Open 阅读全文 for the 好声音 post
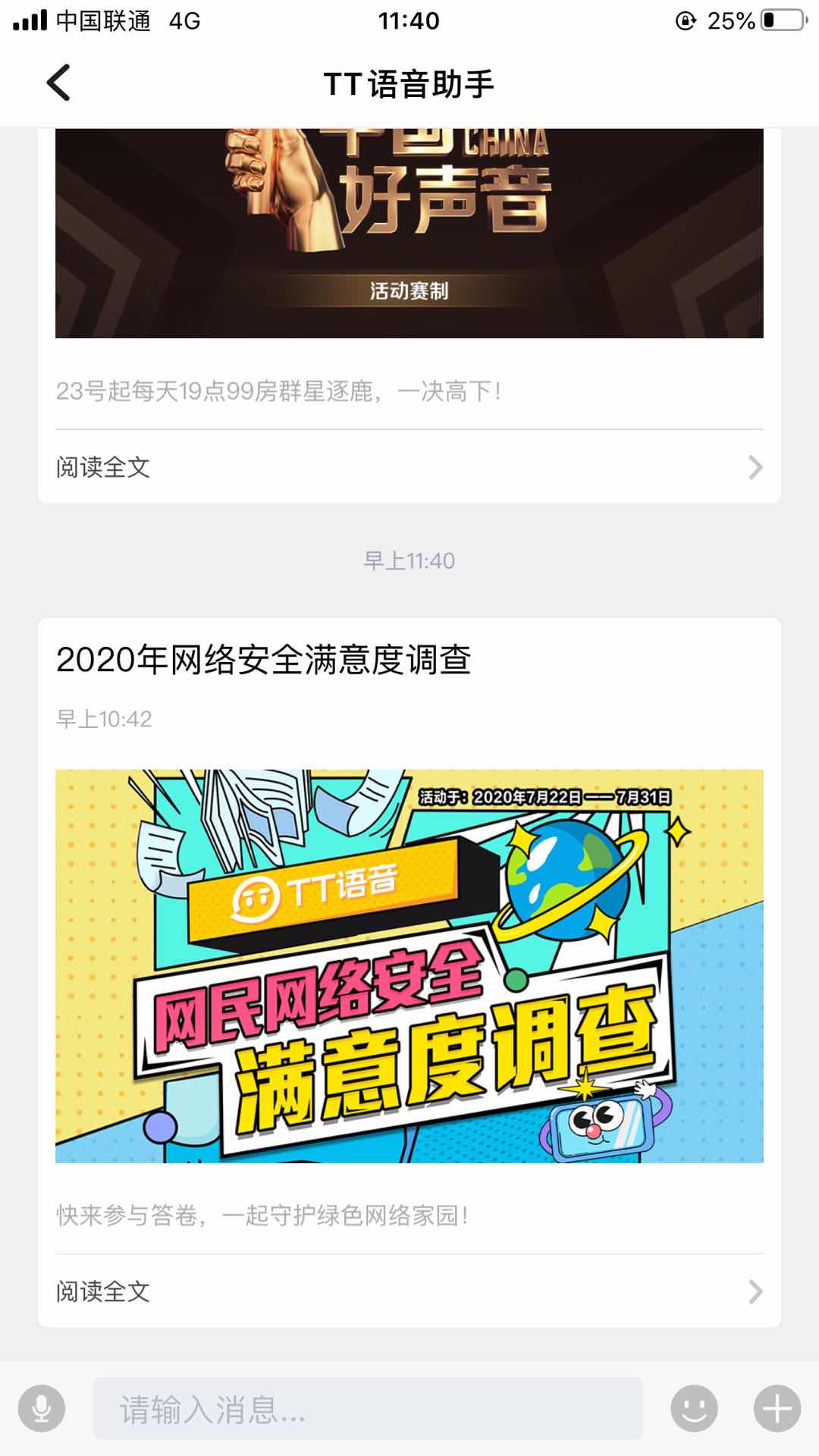Image resolution: width=819 pixels, height=1456 pixels. pyautogui.click(x=409, y=467)
